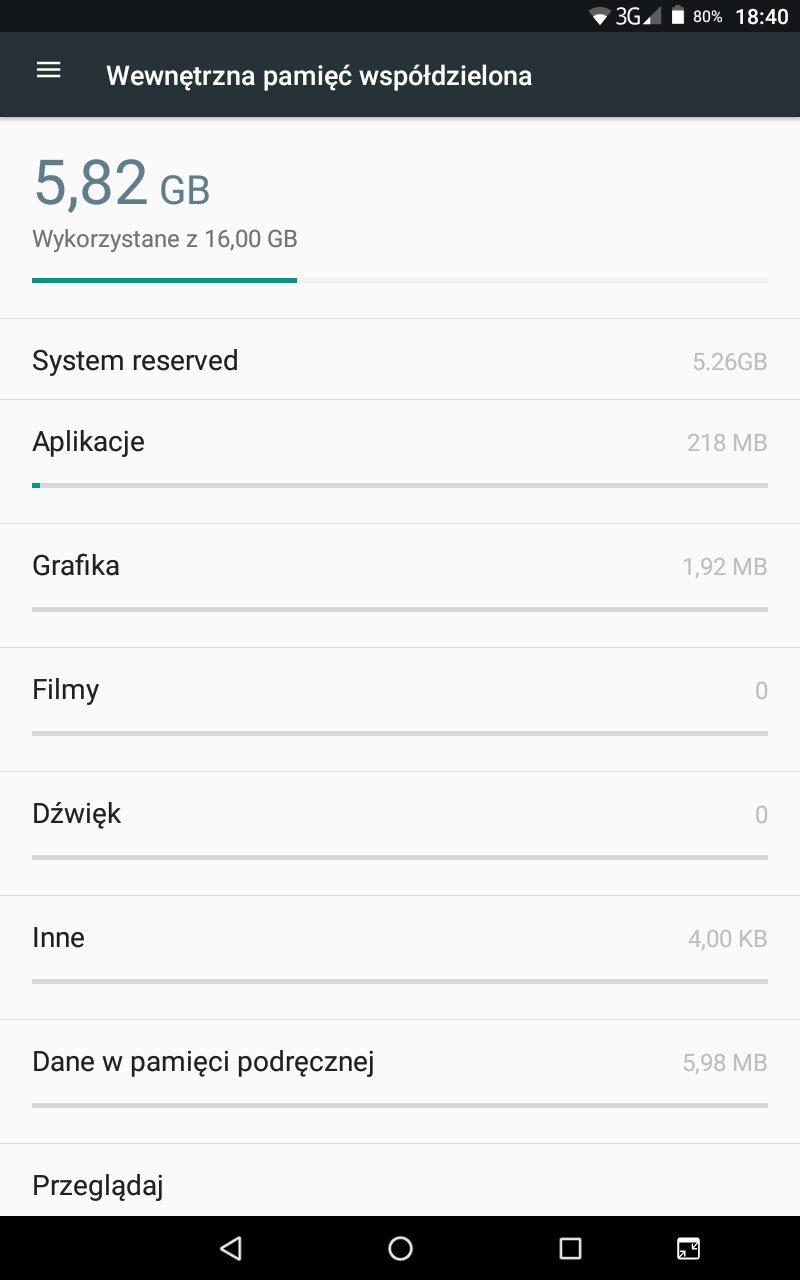Go back using the navigation bar
This screenshot has height=1280, width=800.
tap(231, 1248)
